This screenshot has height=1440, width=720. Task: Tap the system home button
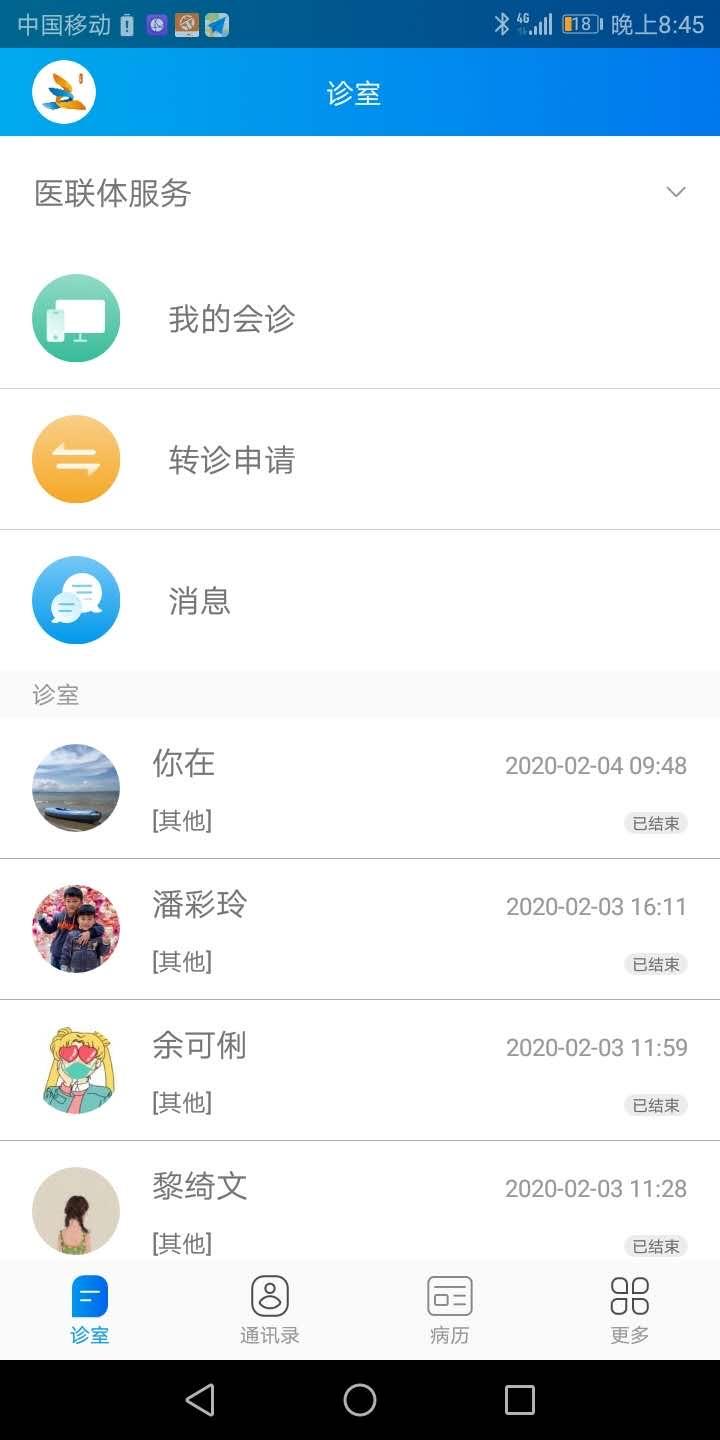click(360, 1400)
